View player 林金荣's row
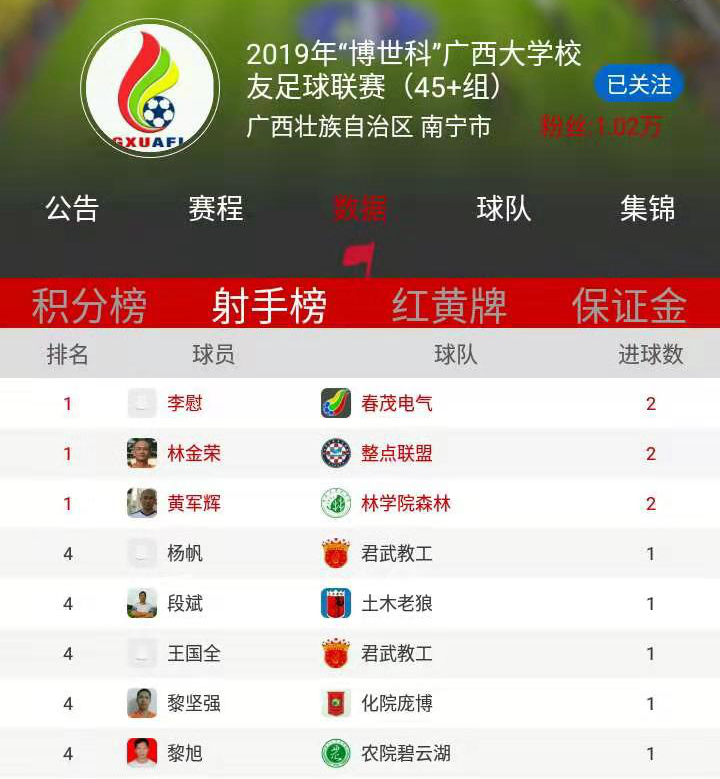The width and height of the screenshot is (720, 779). coord(194,454)
